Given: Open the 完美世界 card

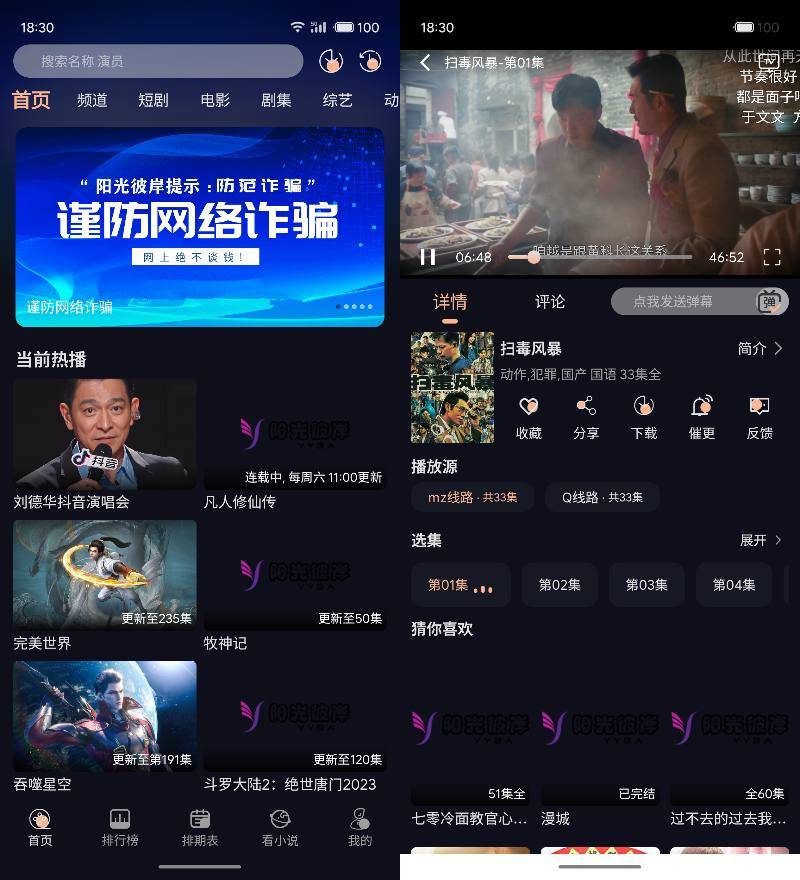Looking at the screenshot, I should click(x=105, y=575).
